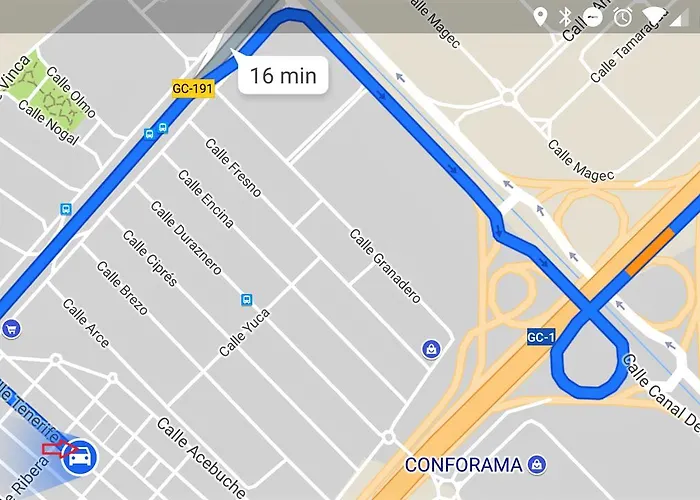This screenshot has width=700, height=500.
Task: Tap the bus stop on Calle Yuca
Action: pyautogui.click(x=246, y=300)
